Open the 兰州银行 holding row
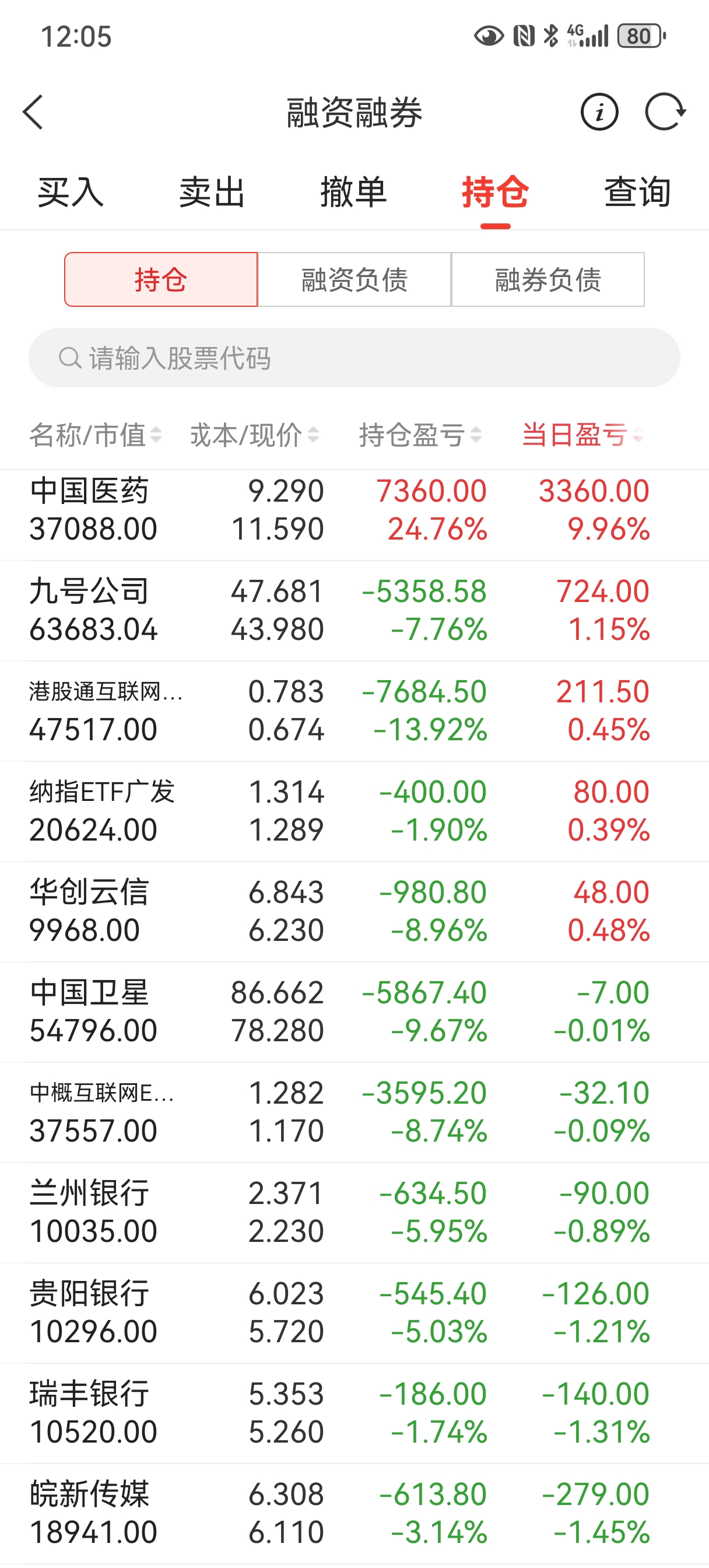This screenshot has height=1568, width=709. (354, 1212)
